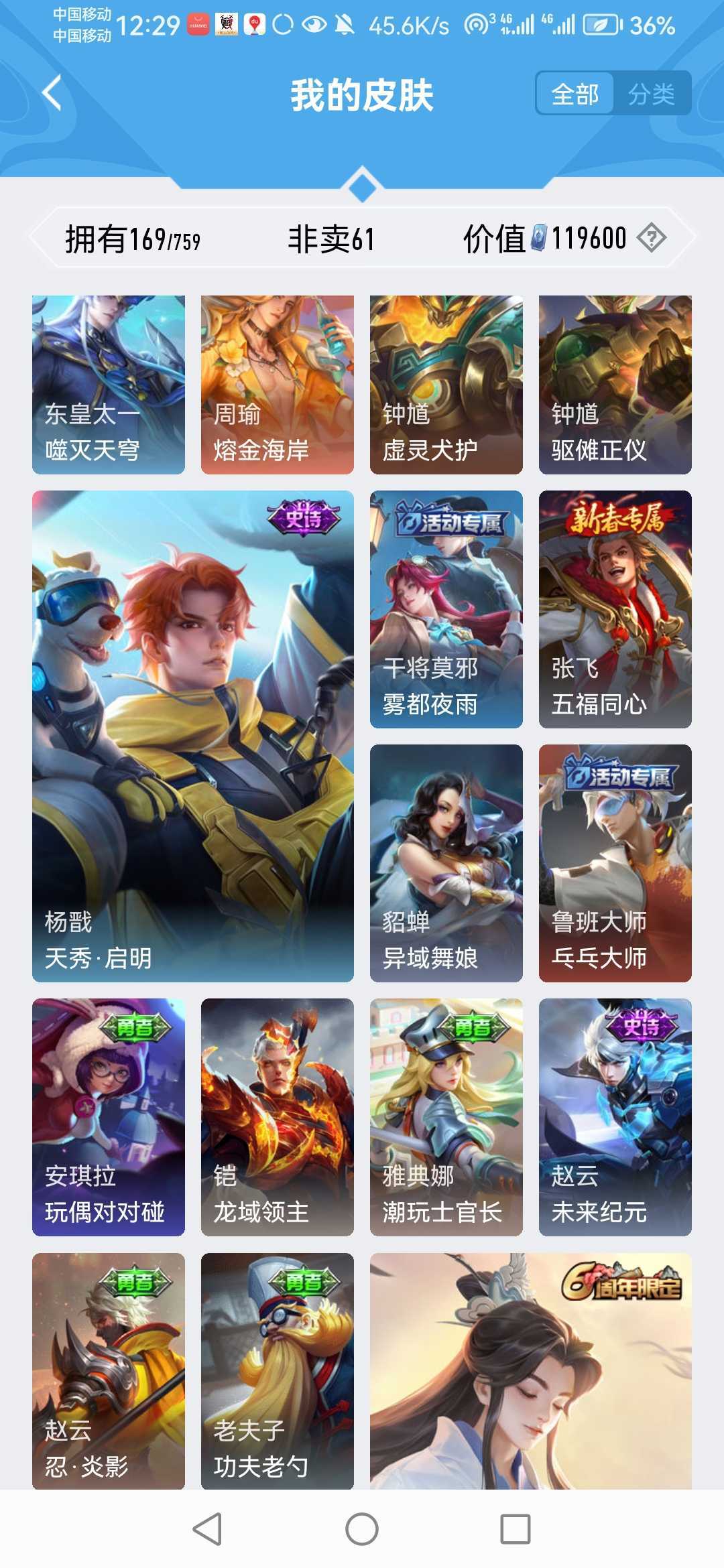Go back using the top-left arrow

click(x=52, y=93)
